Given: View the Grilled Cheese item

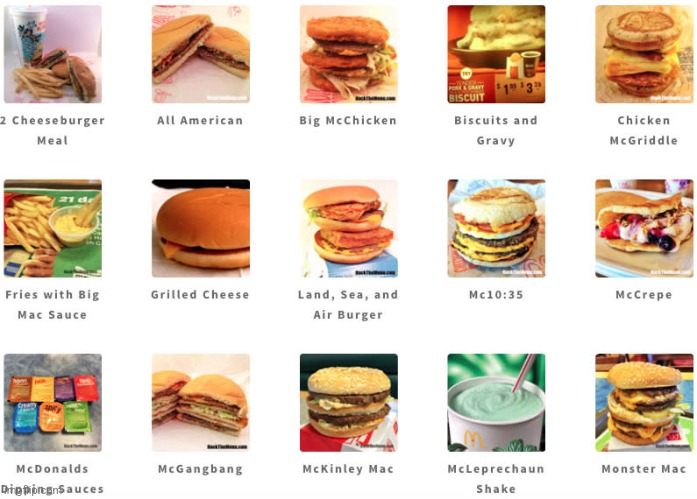Looking at the screenshot, I should pyautogui.click(x=200, y=228).
